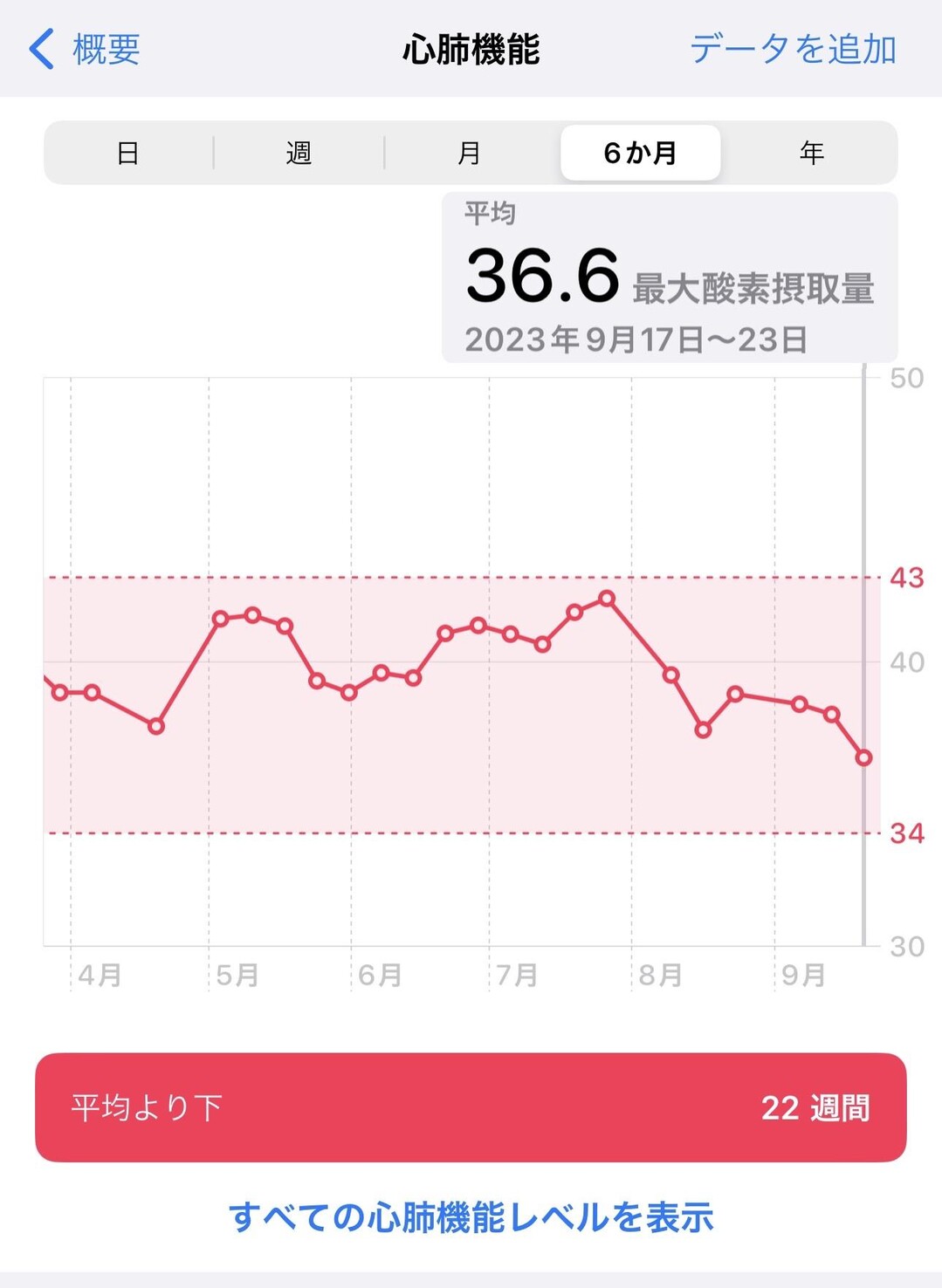The width and height of the screenshot is (942, 1288).
Task: Tap the lowest dip in mid-April
Action: click(x=156, y=725)
